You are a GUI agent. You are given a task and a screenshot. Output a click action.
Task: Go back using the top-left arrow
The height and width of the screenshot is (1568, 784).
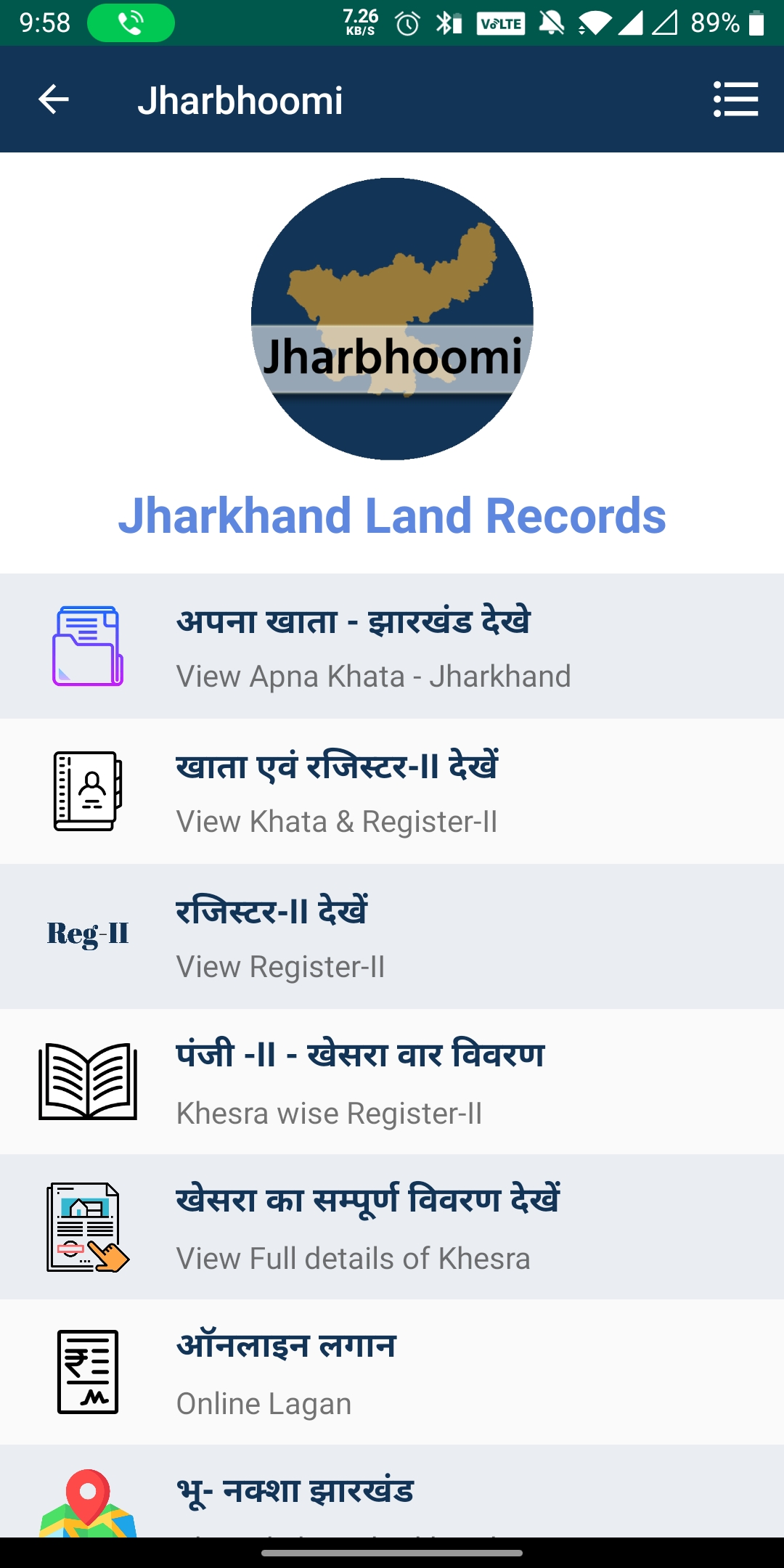[53, 99]
